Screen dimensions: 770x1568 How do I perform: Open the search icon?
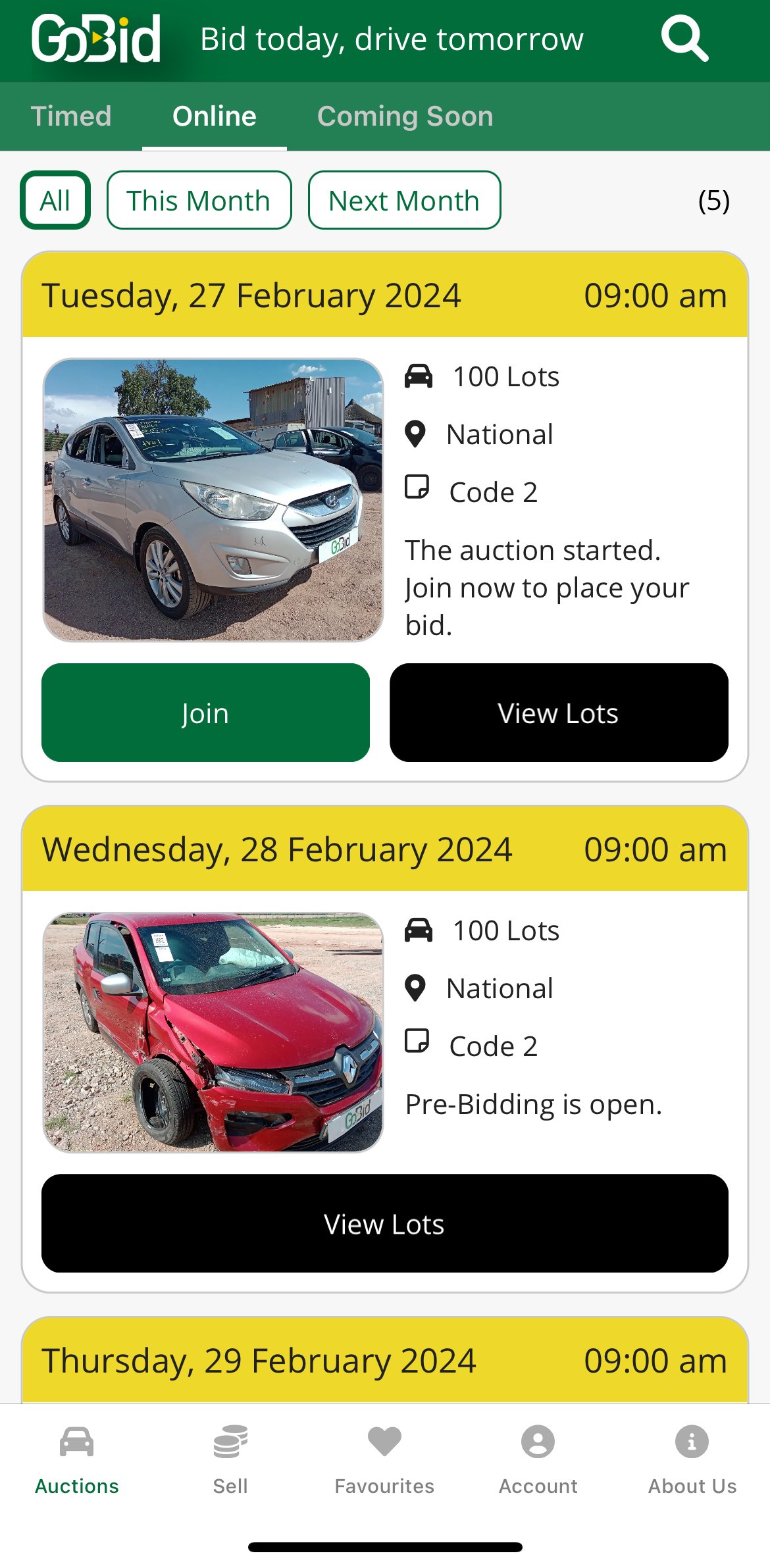684,38
